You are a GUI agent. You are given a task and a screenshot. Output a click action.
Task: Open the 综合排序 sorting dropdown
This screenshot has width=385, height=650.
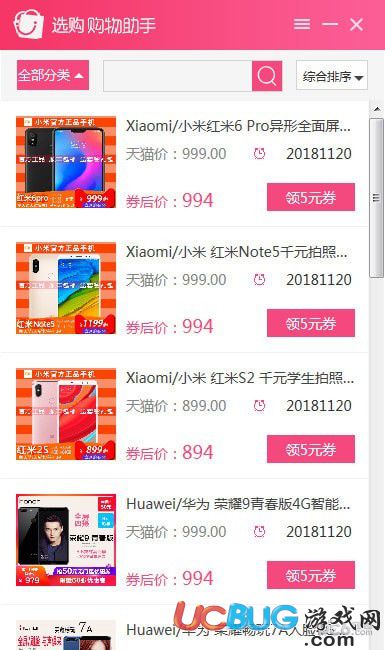tap(332, 76)
